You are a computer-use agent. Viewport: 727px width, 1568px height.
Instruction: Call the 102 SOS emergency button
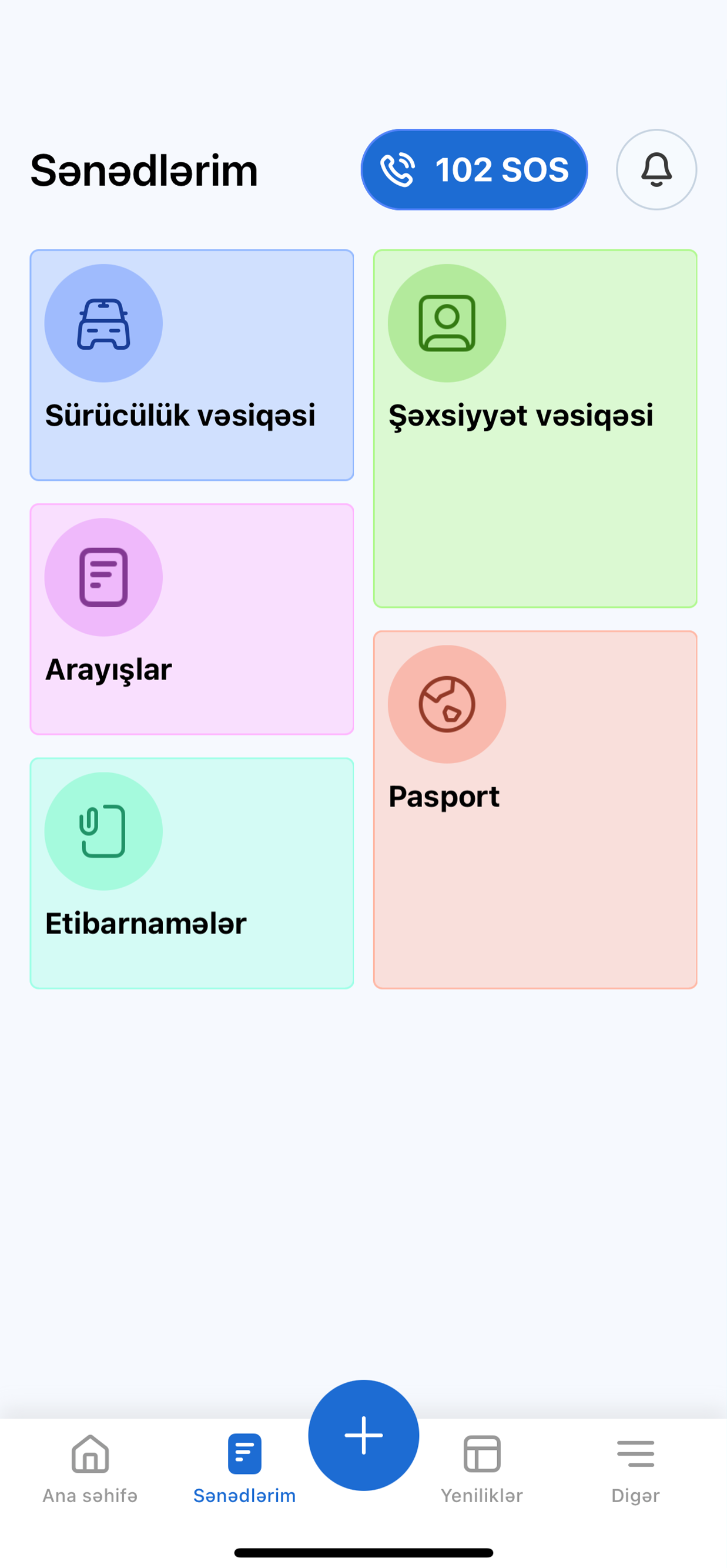click(474, 169)
